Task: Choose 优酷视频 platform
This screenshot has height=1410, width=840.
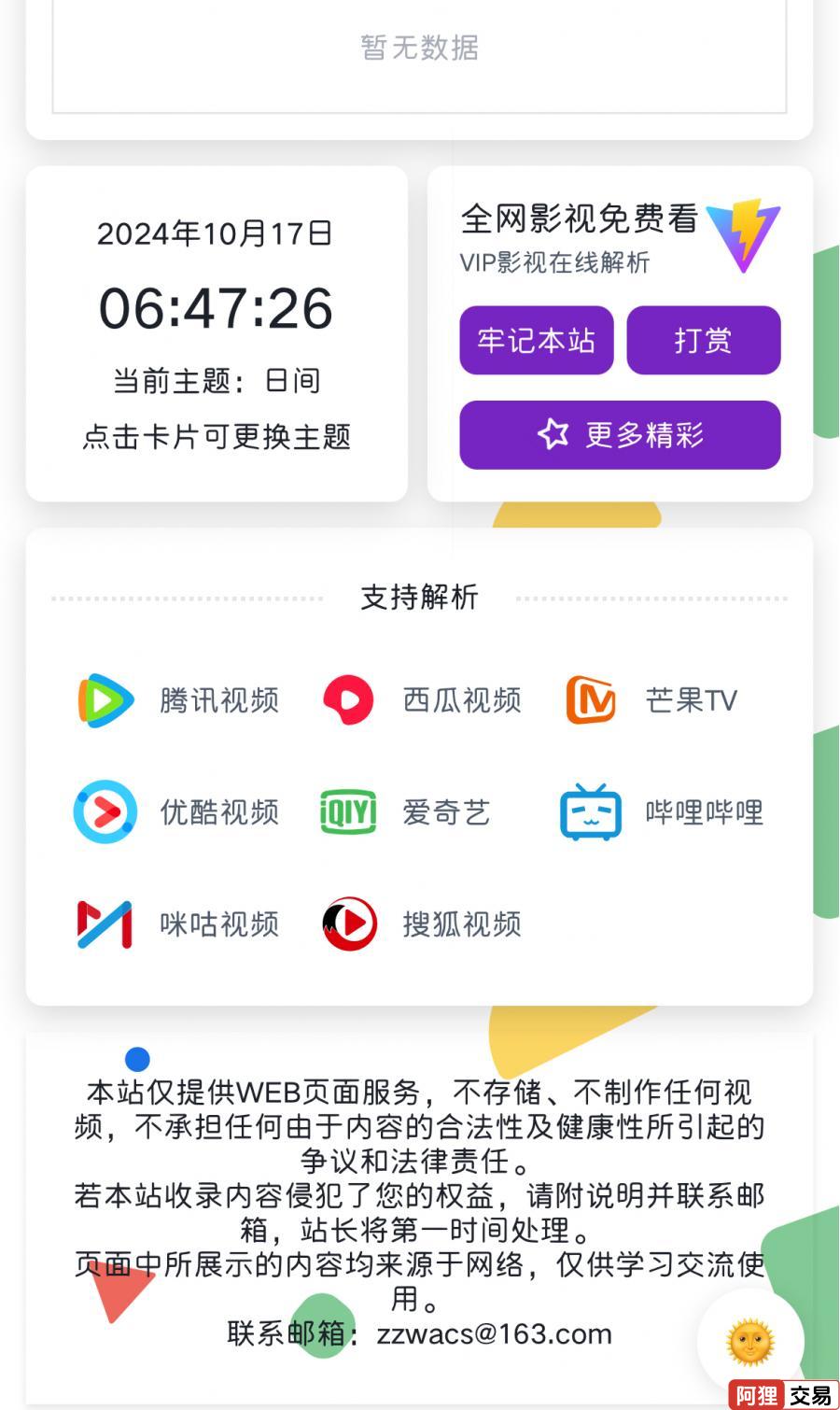Action: (177, 812)
